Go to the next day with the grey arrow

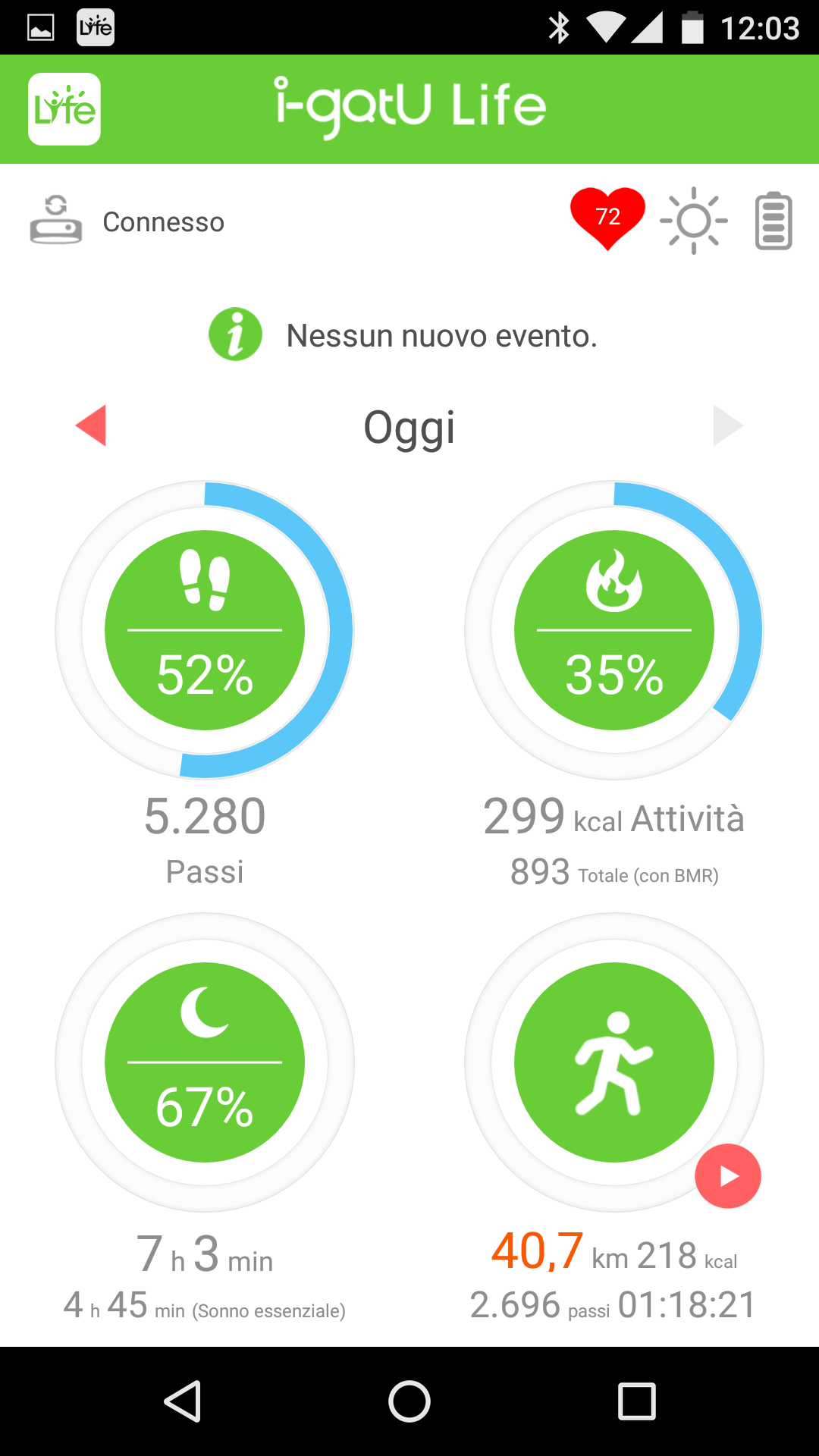tap(728, 425)
